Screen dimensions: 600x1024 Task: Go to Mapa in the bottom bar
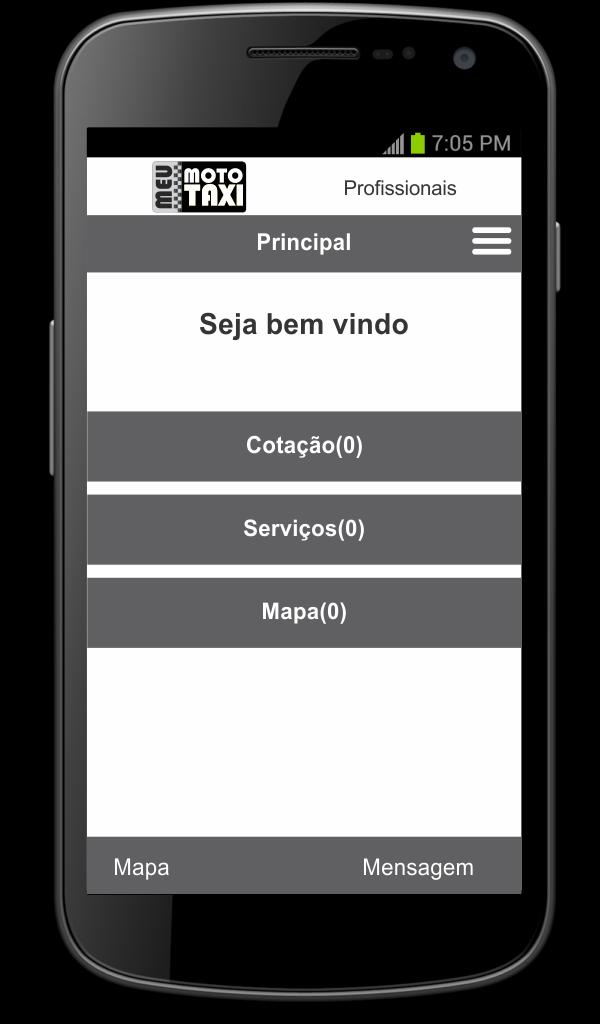[141, 867]
